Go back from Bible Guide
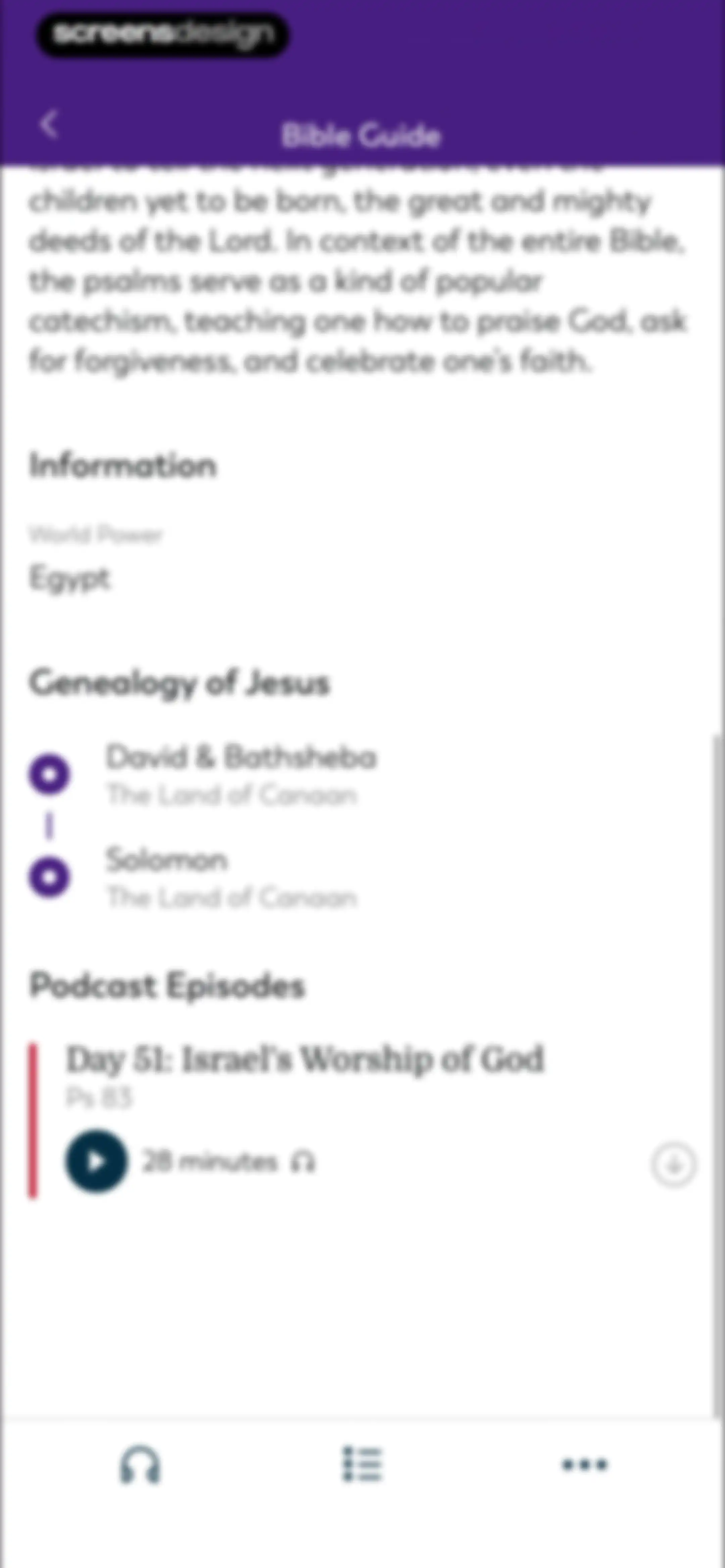 tap(49, 125)
